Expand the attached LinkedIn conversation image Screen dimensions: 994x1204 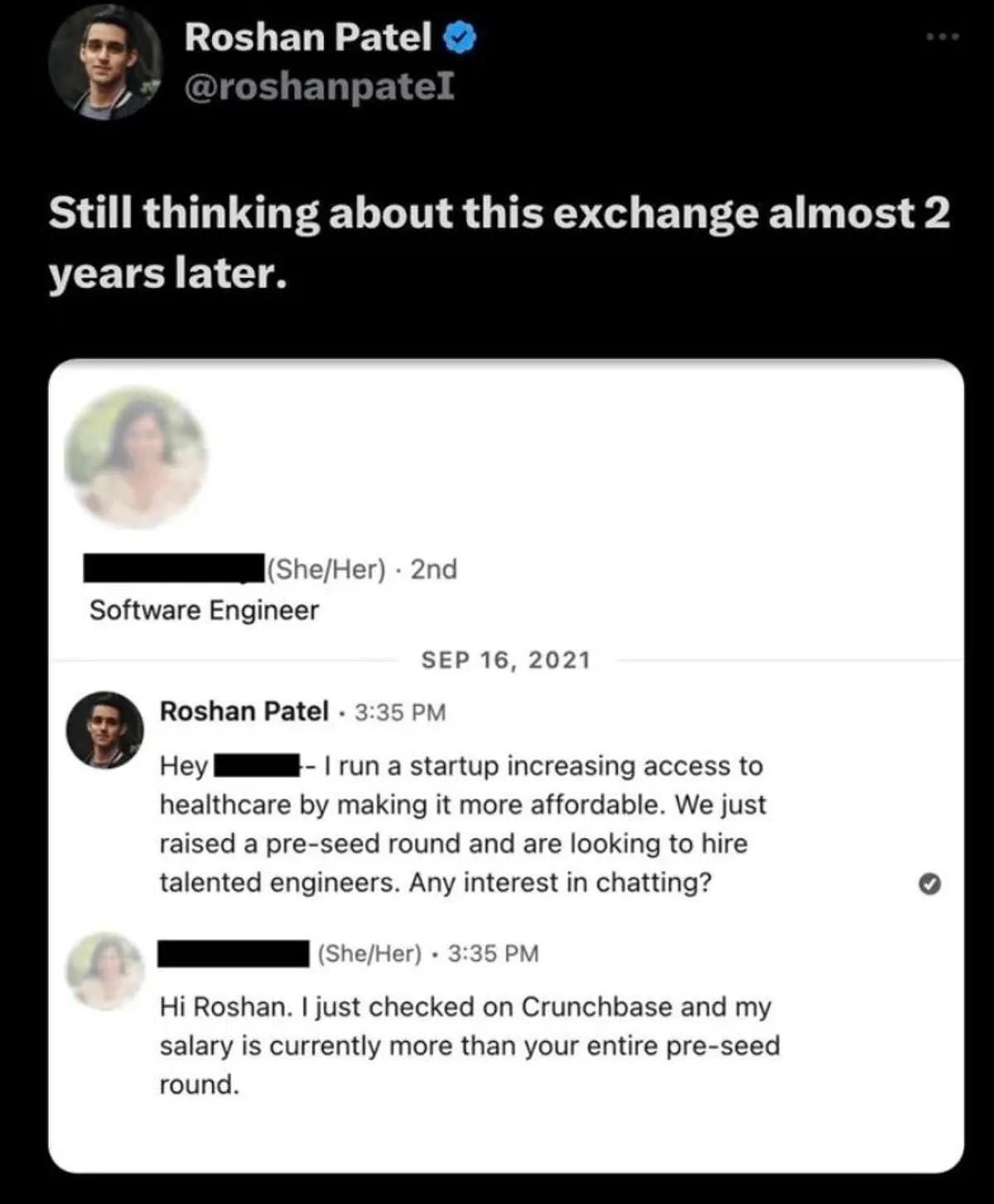point(505,765)
